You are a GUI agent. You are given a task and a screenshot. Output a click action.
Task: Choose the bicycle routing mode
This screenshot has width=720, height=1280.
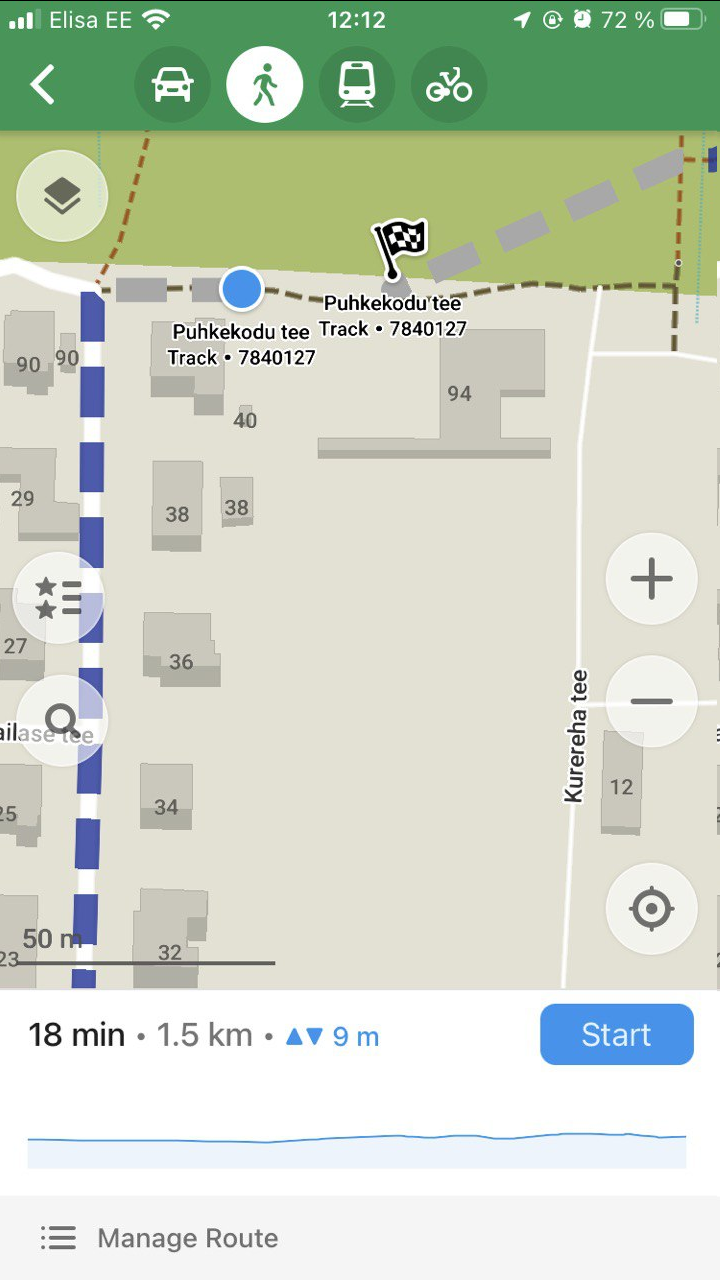[x=448, y=84]
